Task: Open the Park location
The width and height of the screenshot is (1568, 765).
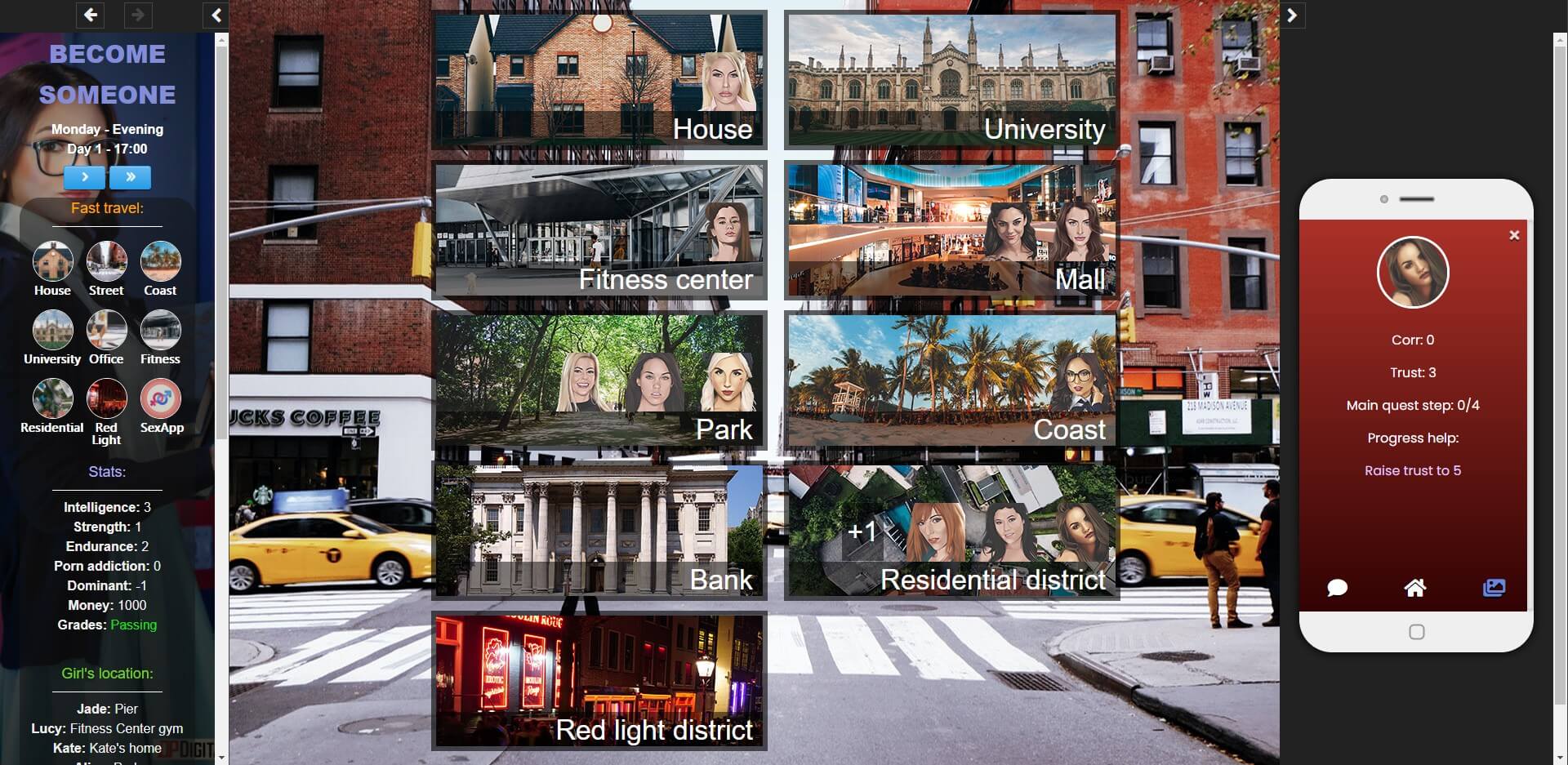Action: pyautogui.click(x=599, y=380)
